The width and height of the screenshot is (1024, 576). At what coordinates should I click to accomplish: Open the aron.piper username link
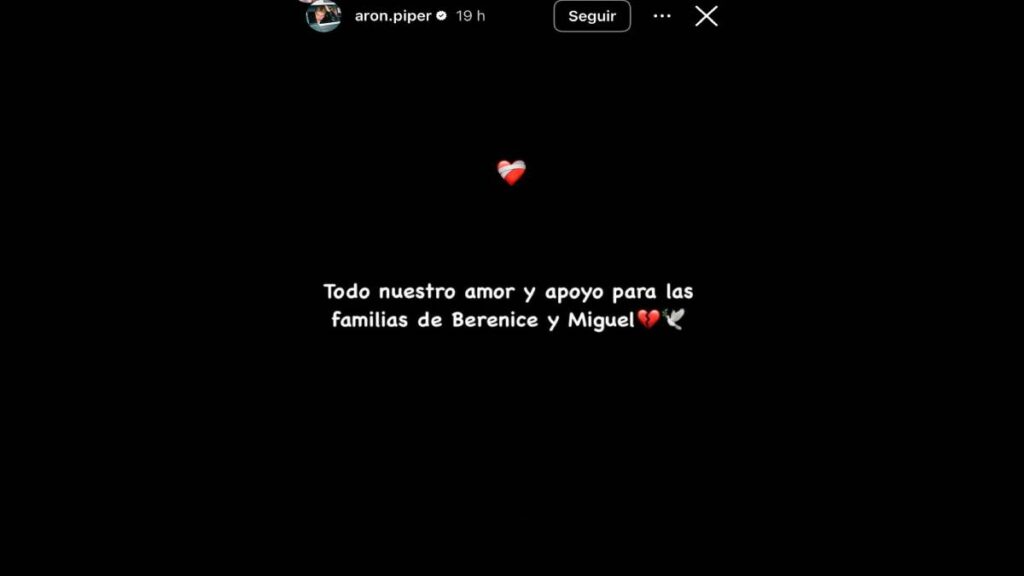(393, 16)
